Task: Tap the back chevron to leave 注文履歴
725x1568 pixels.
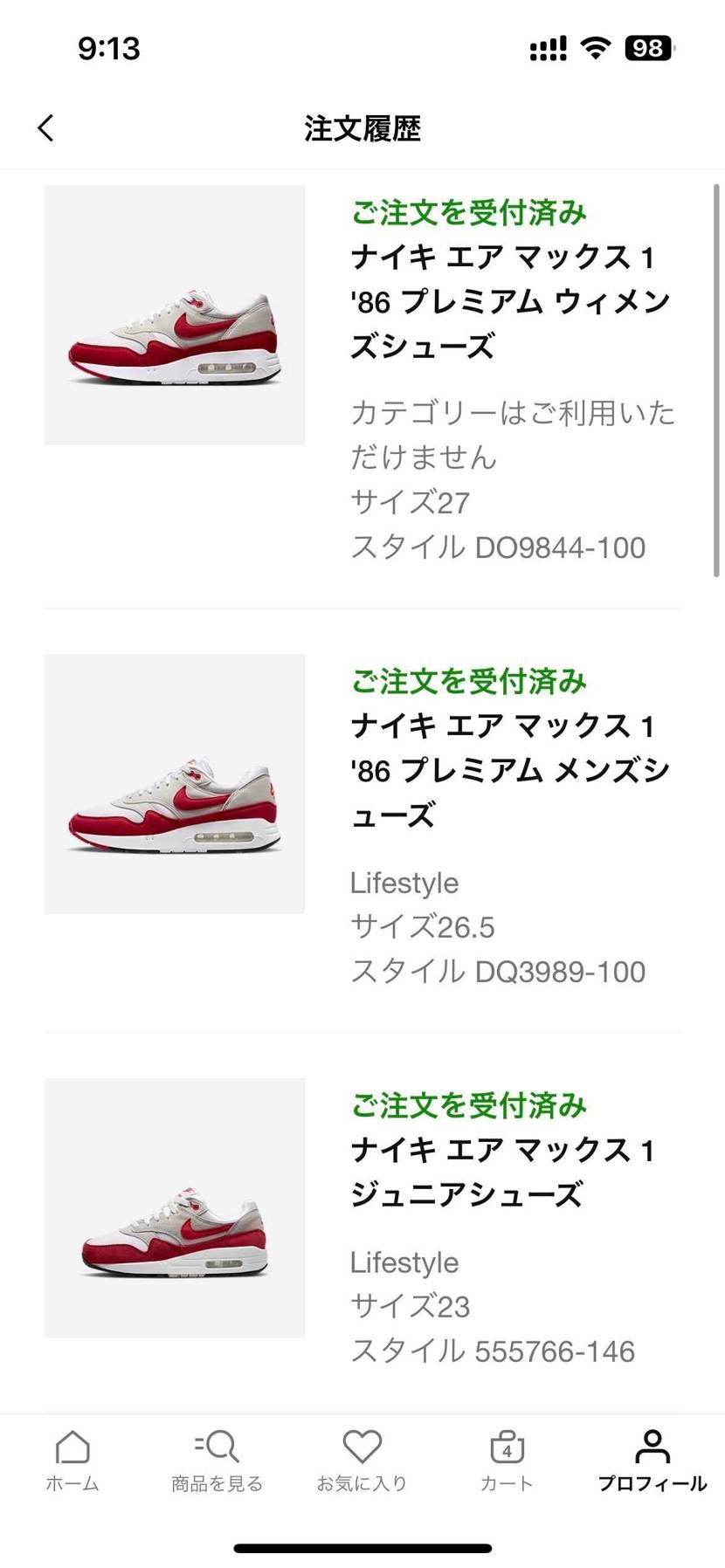Action: coord(45,127)
